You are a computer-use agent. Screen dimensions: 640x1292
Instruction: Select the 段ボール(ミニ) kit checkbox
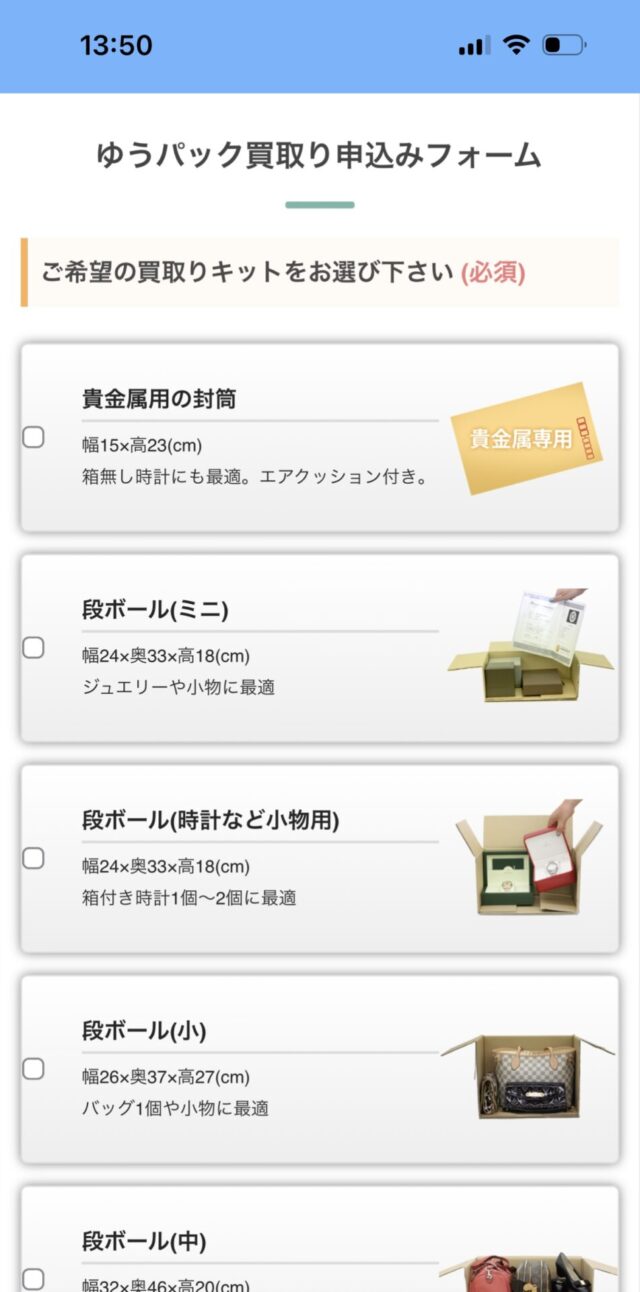tap(33, 648)
